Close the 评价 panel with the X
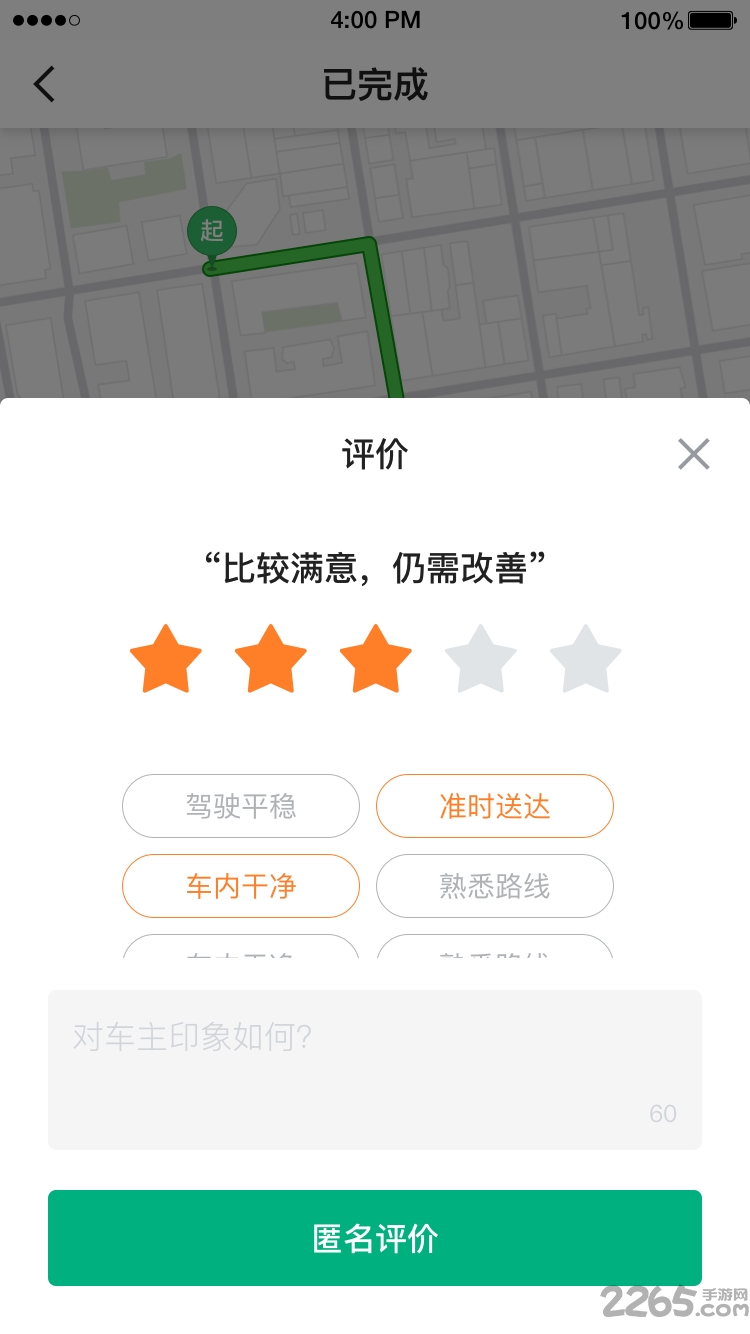The image size is (750, 1334). (694, 454)
